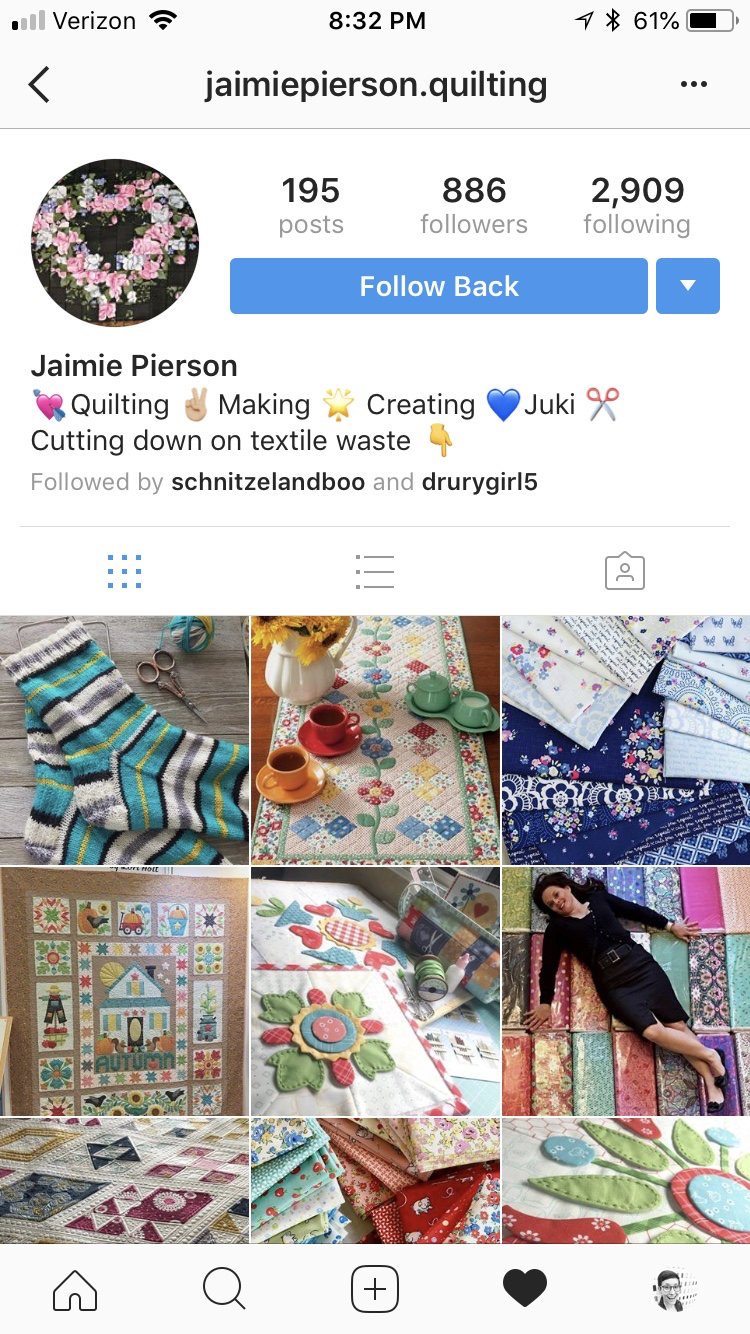
Task: Open the table runner with teacups post
Action: [375, 740]
